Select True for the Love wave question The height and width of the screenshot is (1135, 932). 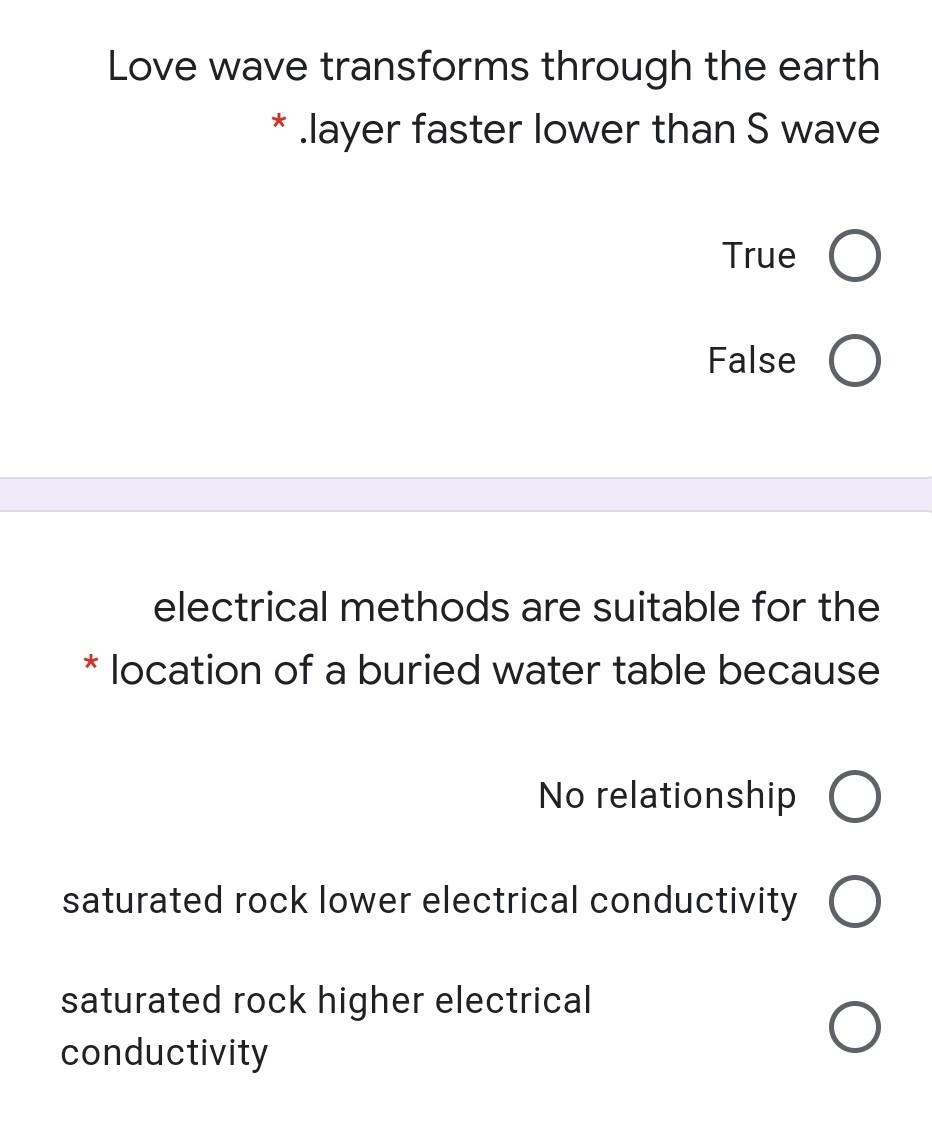click(x=854, y=257)
